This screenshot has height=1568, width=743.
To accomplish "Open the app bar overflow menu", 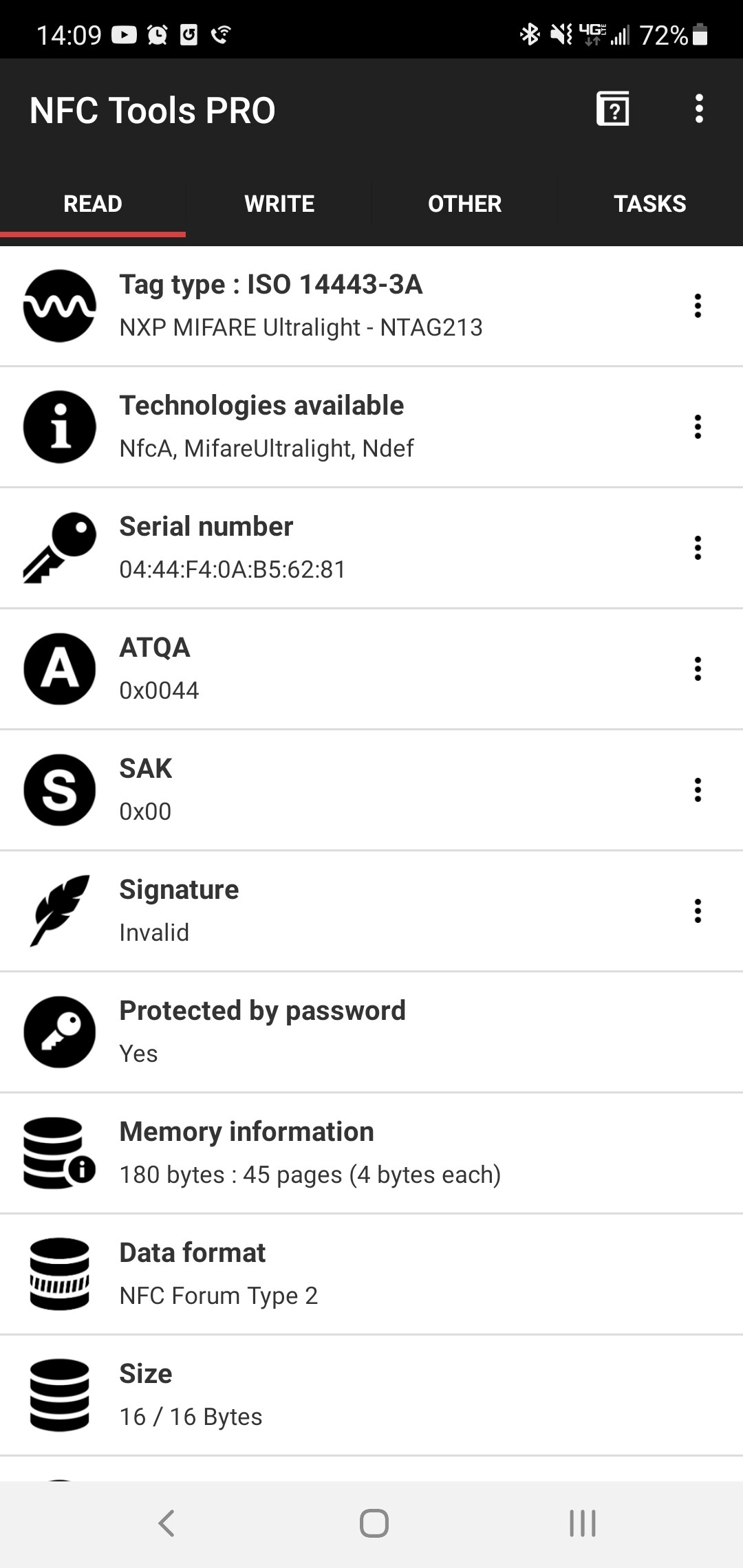I will click(699, 109).
